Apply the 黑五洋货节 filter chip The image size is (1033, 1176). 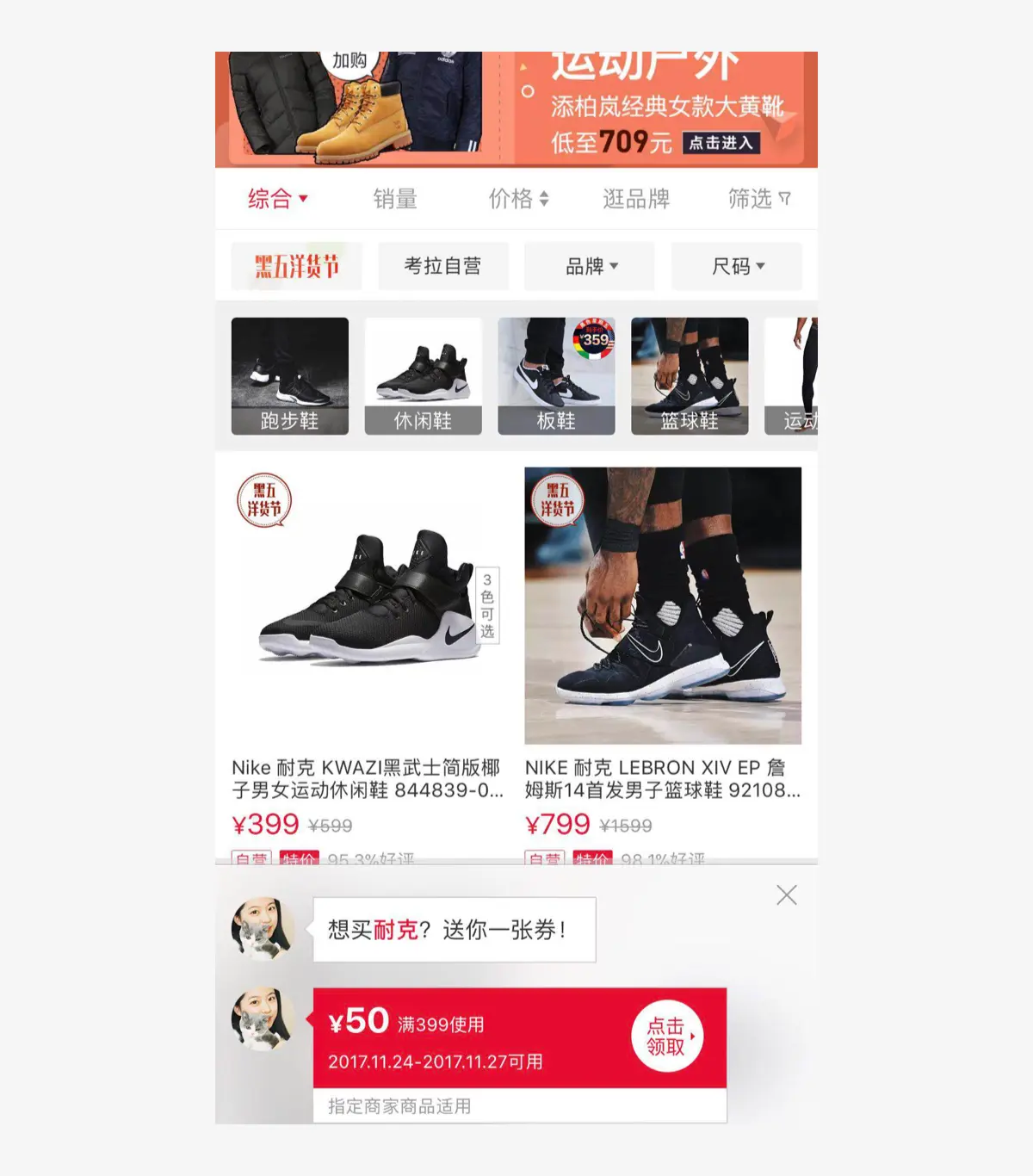pos(297,266)
